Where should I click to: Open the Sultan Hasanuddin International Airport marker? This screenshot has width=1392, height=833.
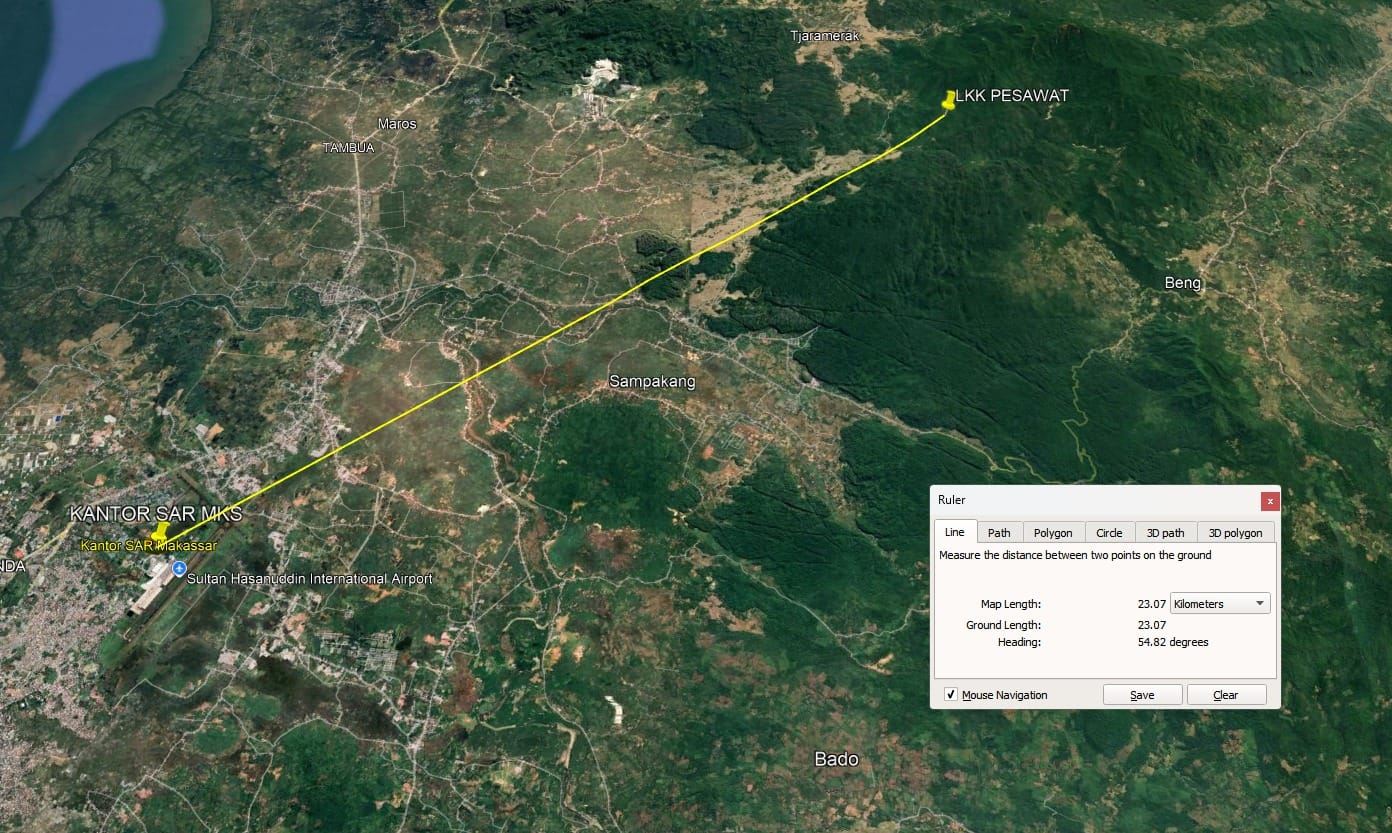tap(179, 569)
